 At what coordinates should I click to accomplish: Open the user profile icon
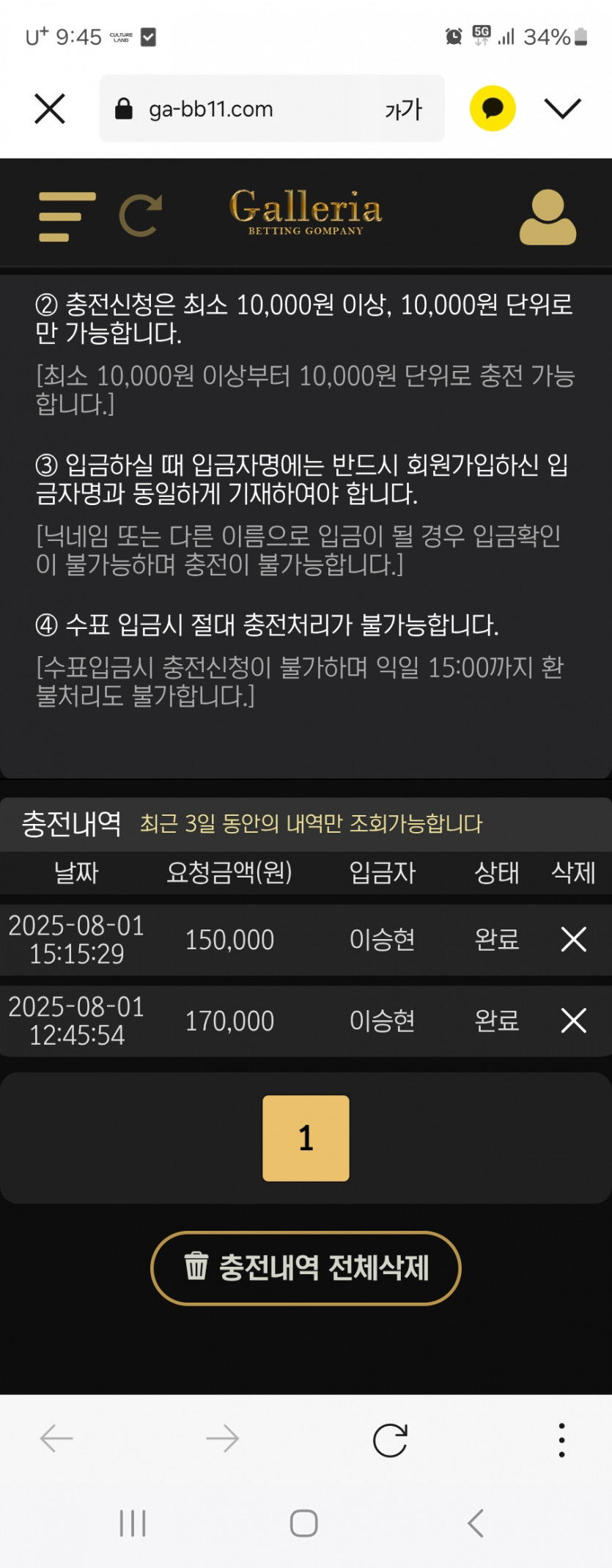(x=548, y=217)
